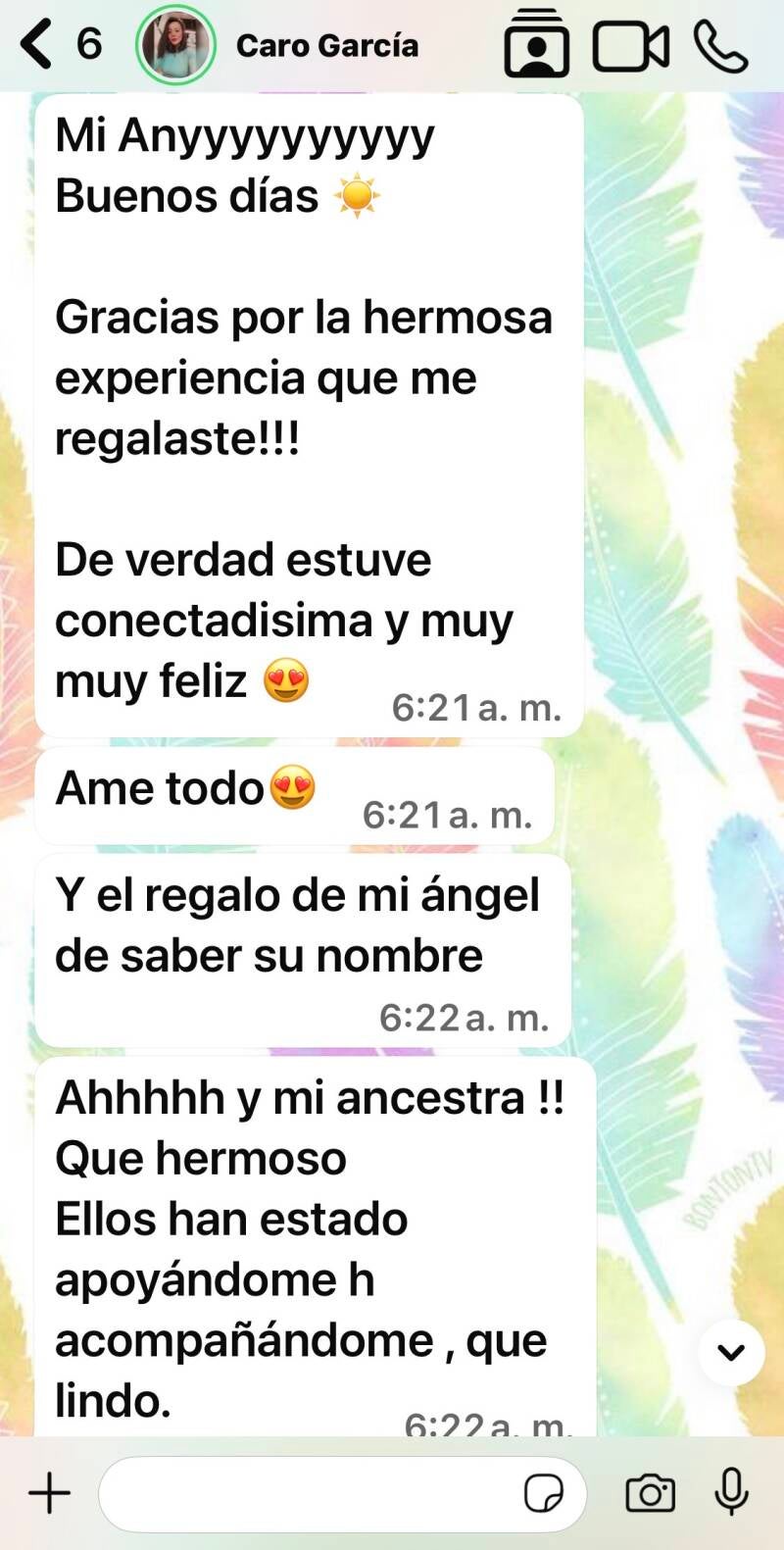The height and width of the screenshot is (1550, 784).
Task: Open the attachment plus menu
Action: tap(49, 1494)
